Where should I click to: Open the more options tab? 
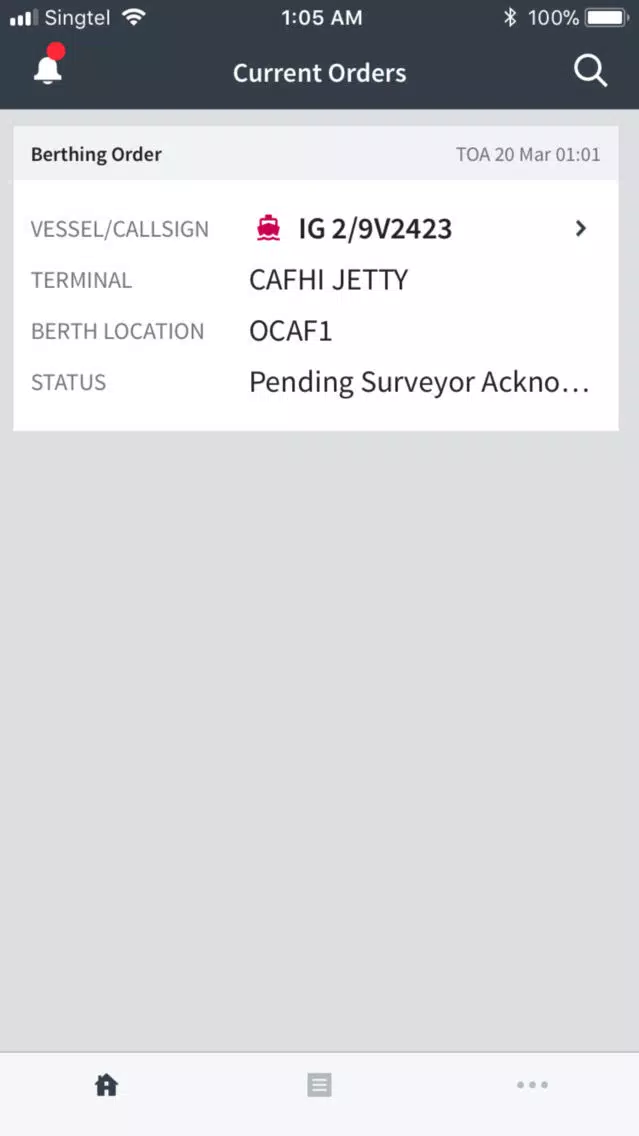[x=532, y=1085]
